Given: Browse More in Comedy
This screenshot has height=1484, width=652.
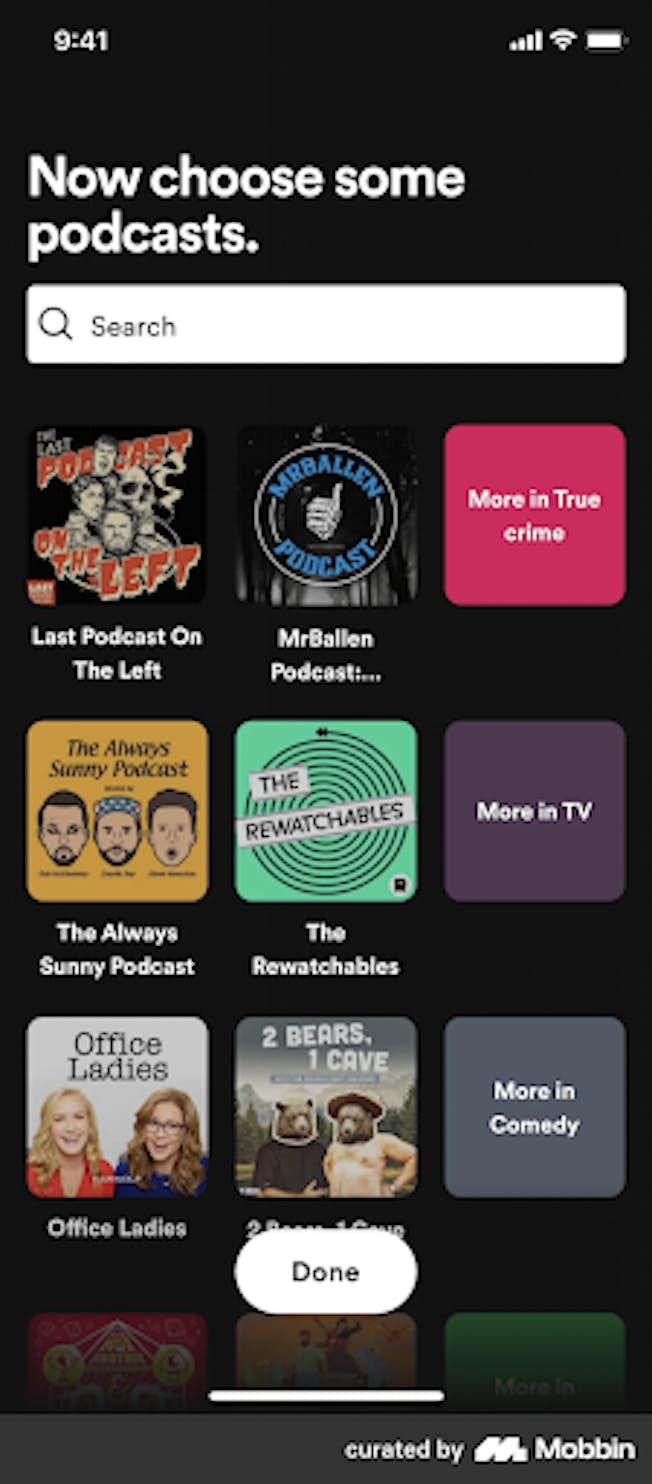Looking at the screenshot, I should click(x=535, y=1107).
